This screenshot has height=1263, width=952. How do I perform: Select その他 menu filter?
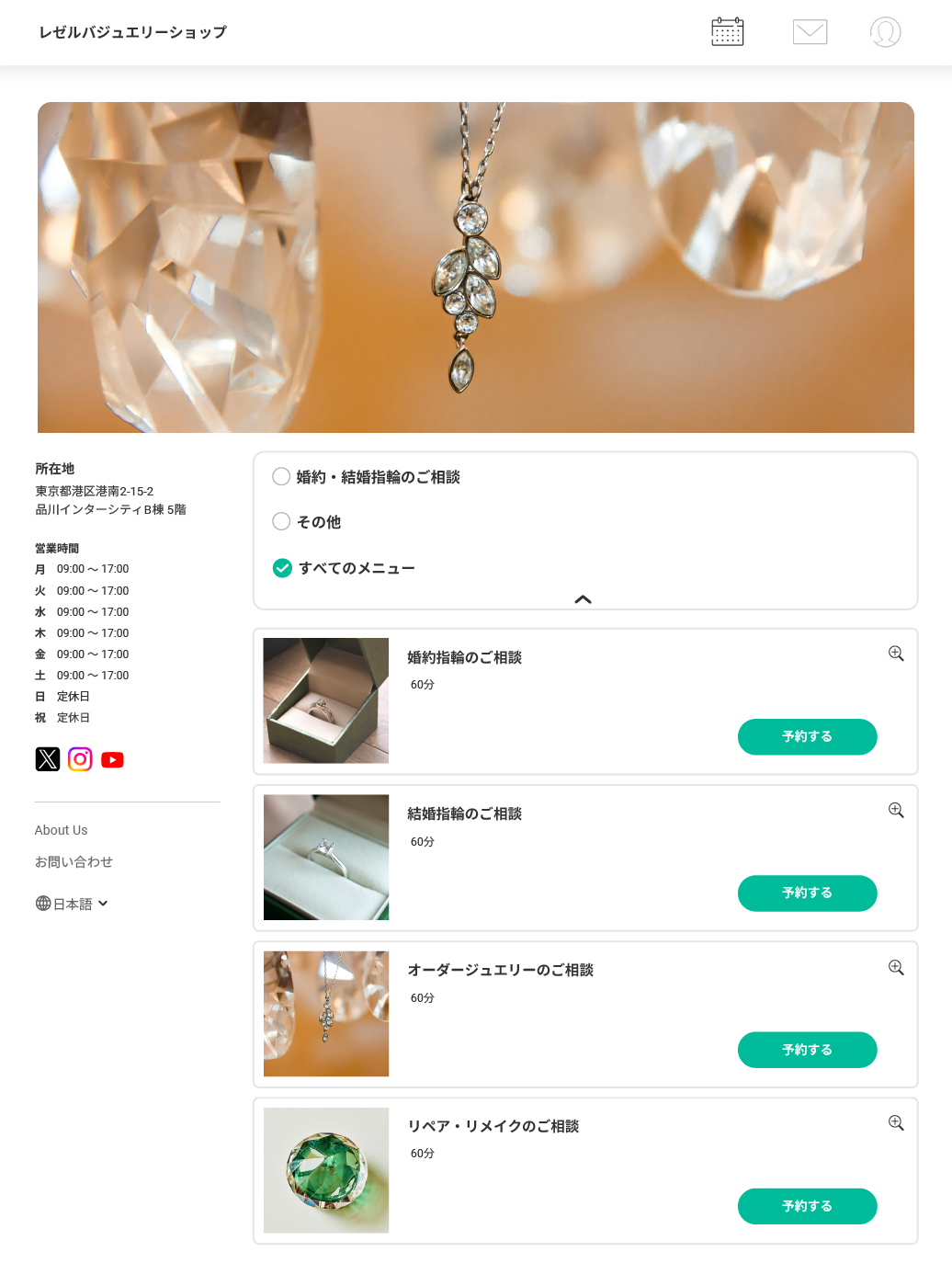click(282, 521)
